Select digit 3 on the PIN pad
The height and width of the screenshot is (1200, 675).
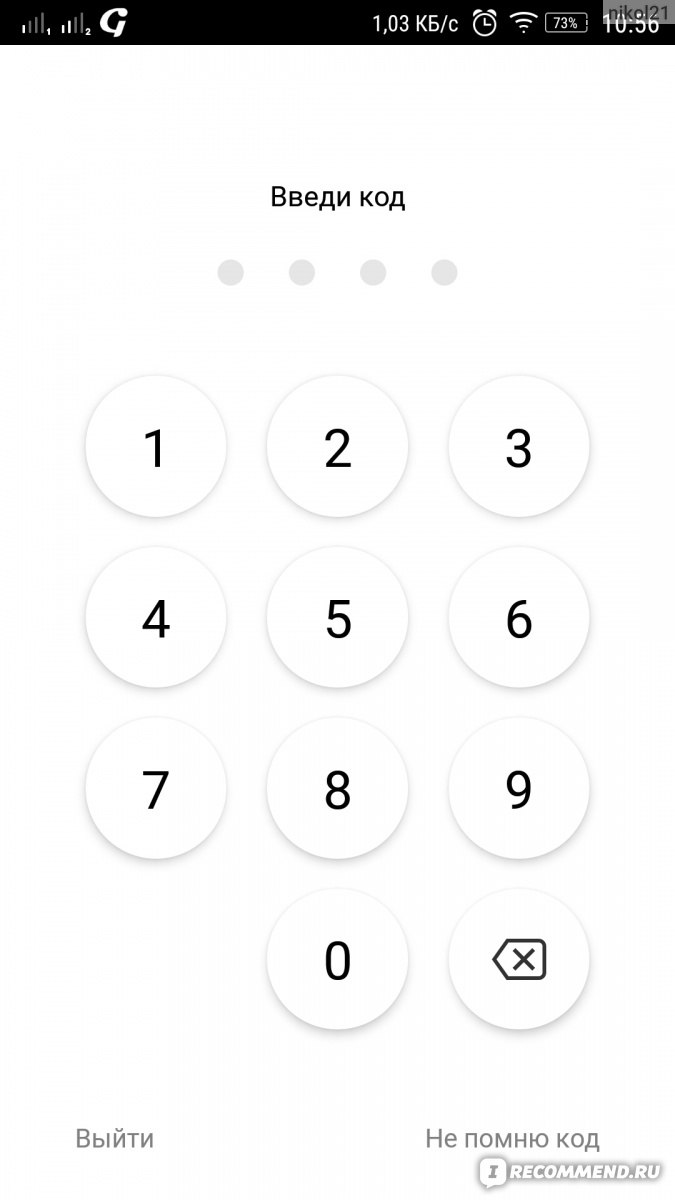pos(518,447)
